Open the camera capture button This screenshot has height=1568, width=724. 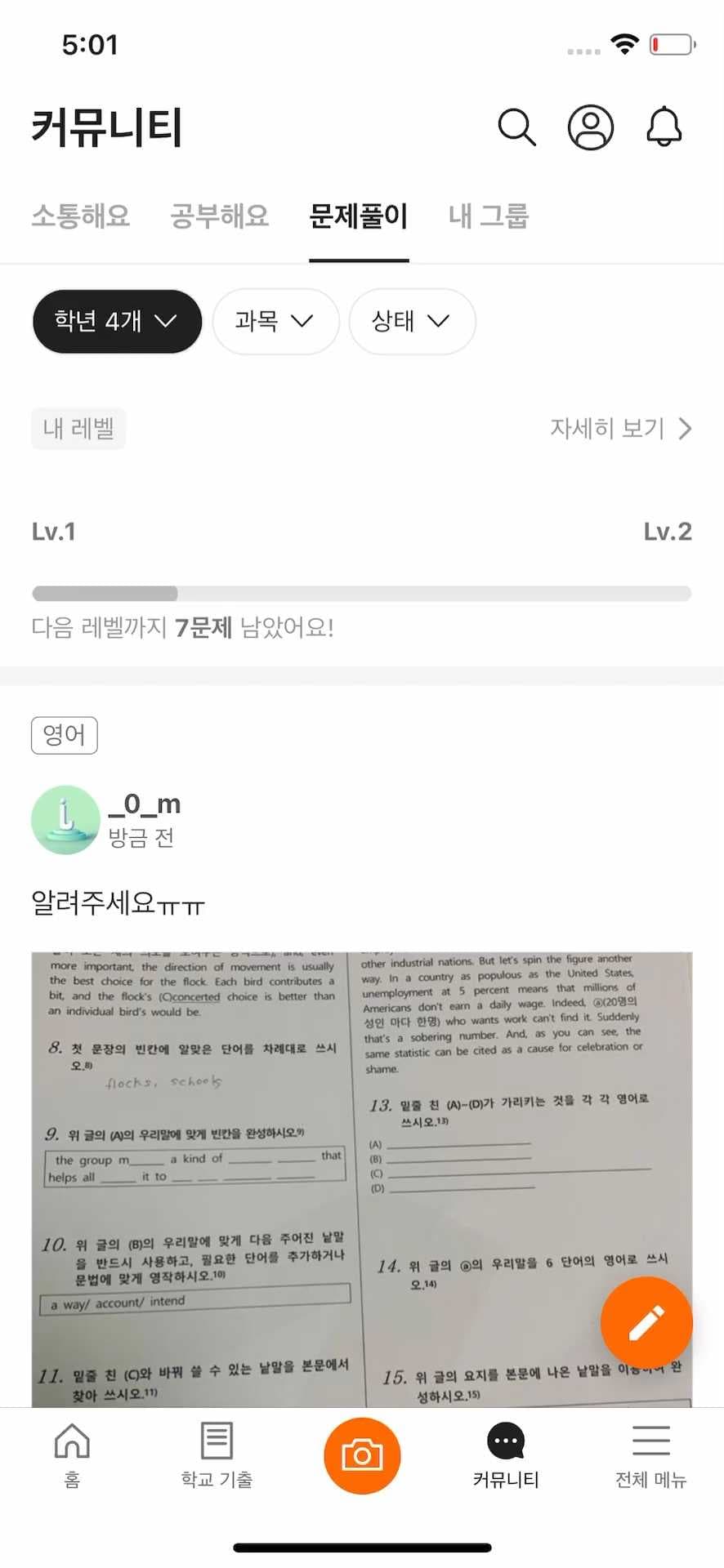pyautogui.click(x=362, y=1454)
